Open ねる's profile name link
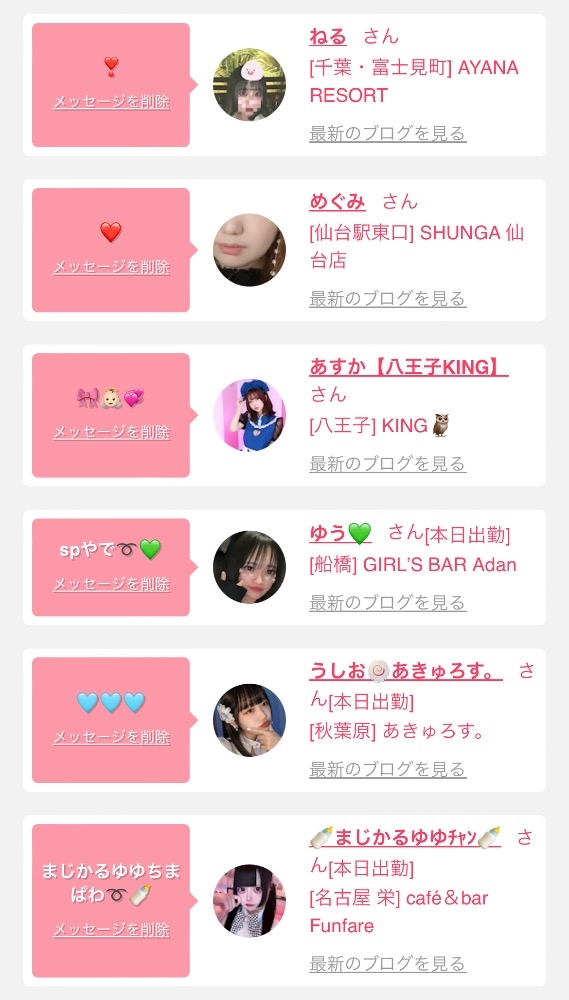 tap(328, 36)
